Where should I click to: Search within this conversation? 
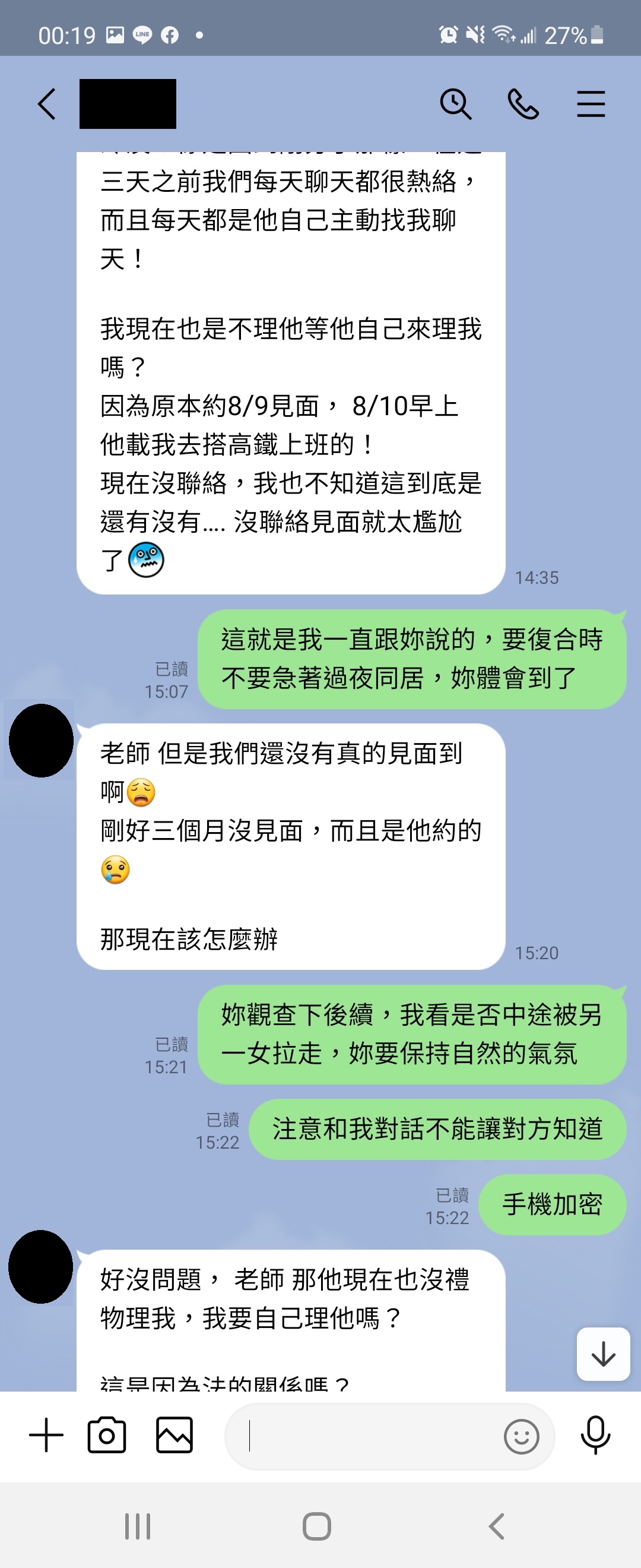[455, 103]
